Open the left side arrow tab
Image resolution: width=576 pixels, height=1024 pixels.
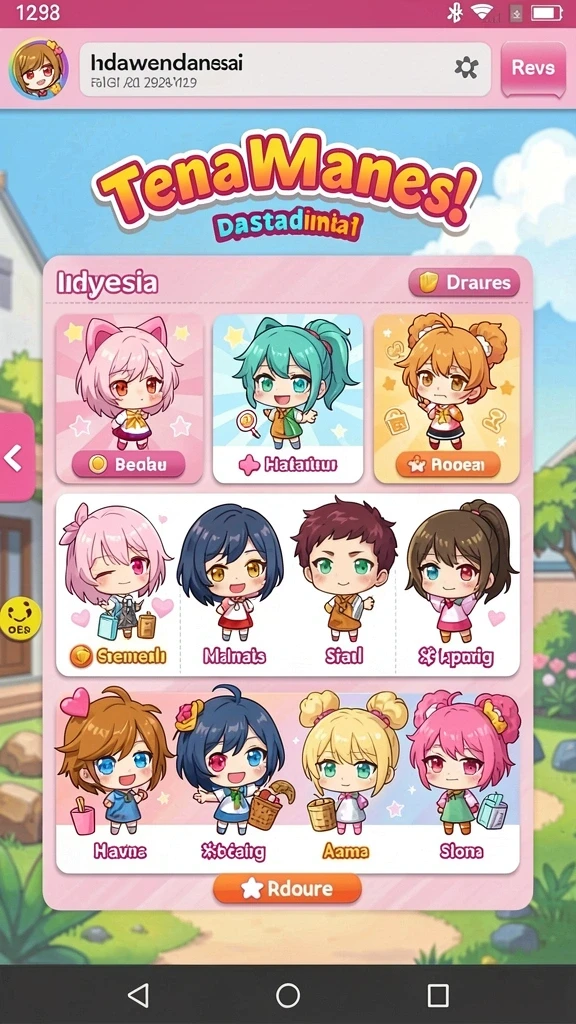click(x=16, y=457)
